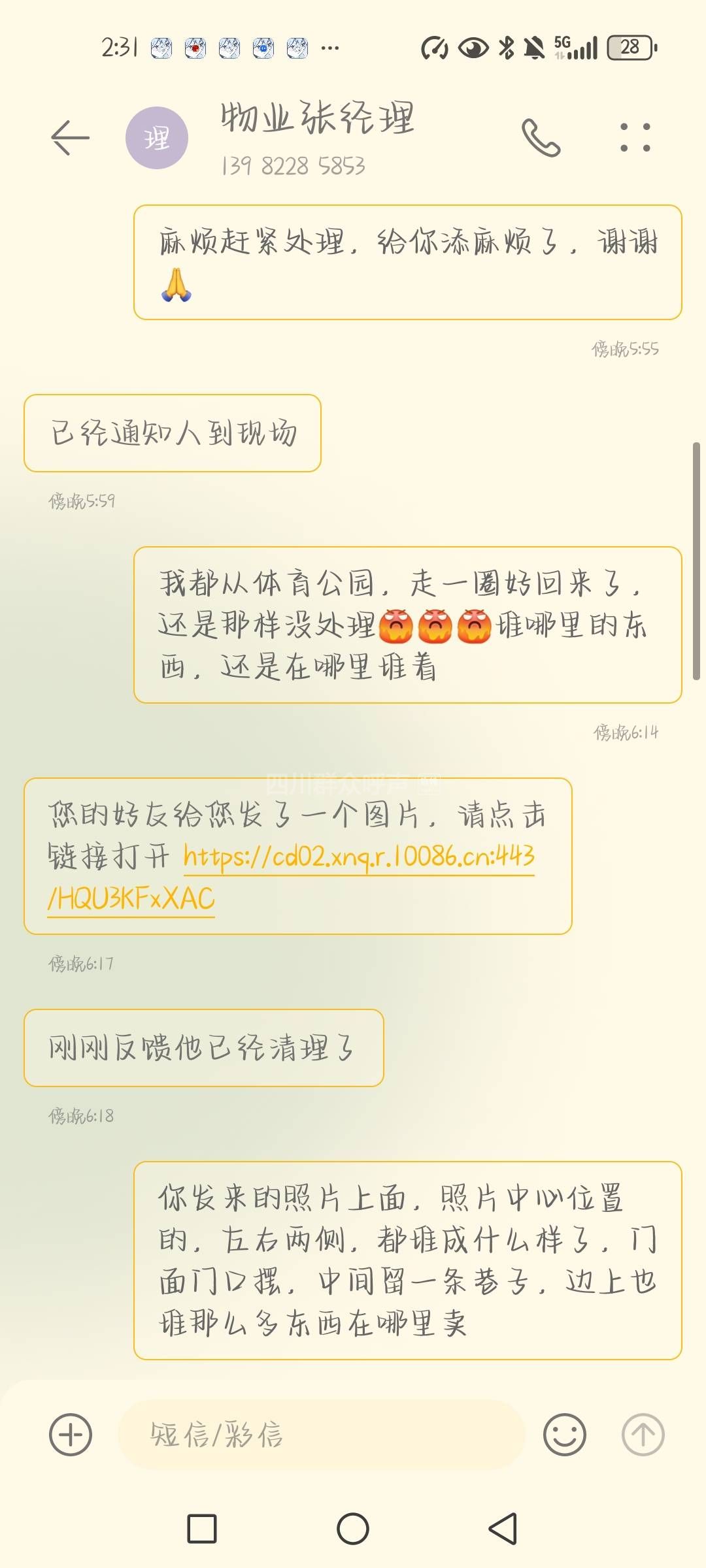The image size is (706, 1568).
Task: Open the four-dot more options menu
Action: (x=635, y=138)
